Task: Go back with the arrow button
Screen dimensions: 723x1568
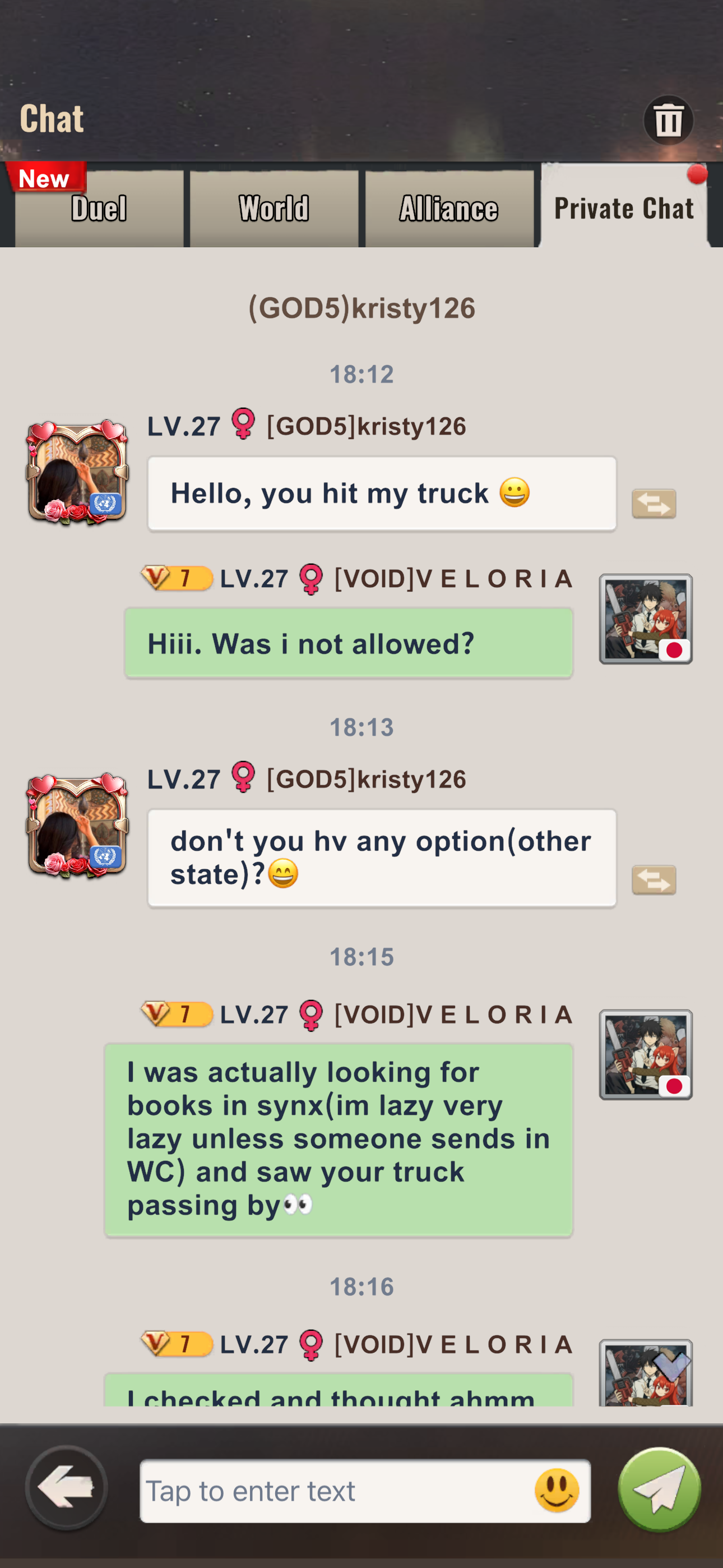Action: (66, 1488)
